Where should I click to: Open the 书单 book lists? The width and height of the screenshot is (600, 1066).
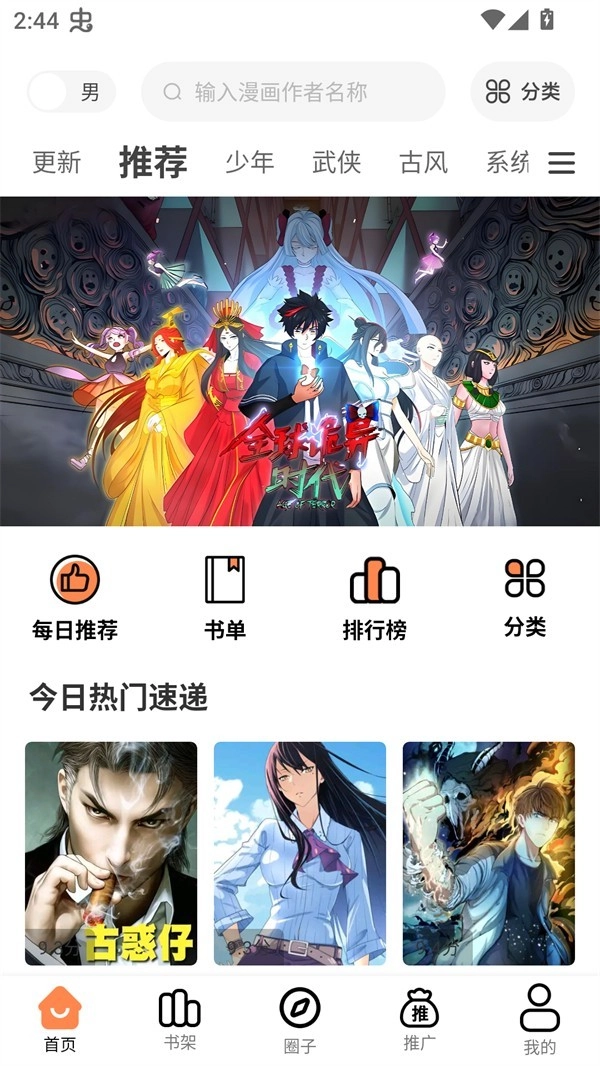pos(224,598)
